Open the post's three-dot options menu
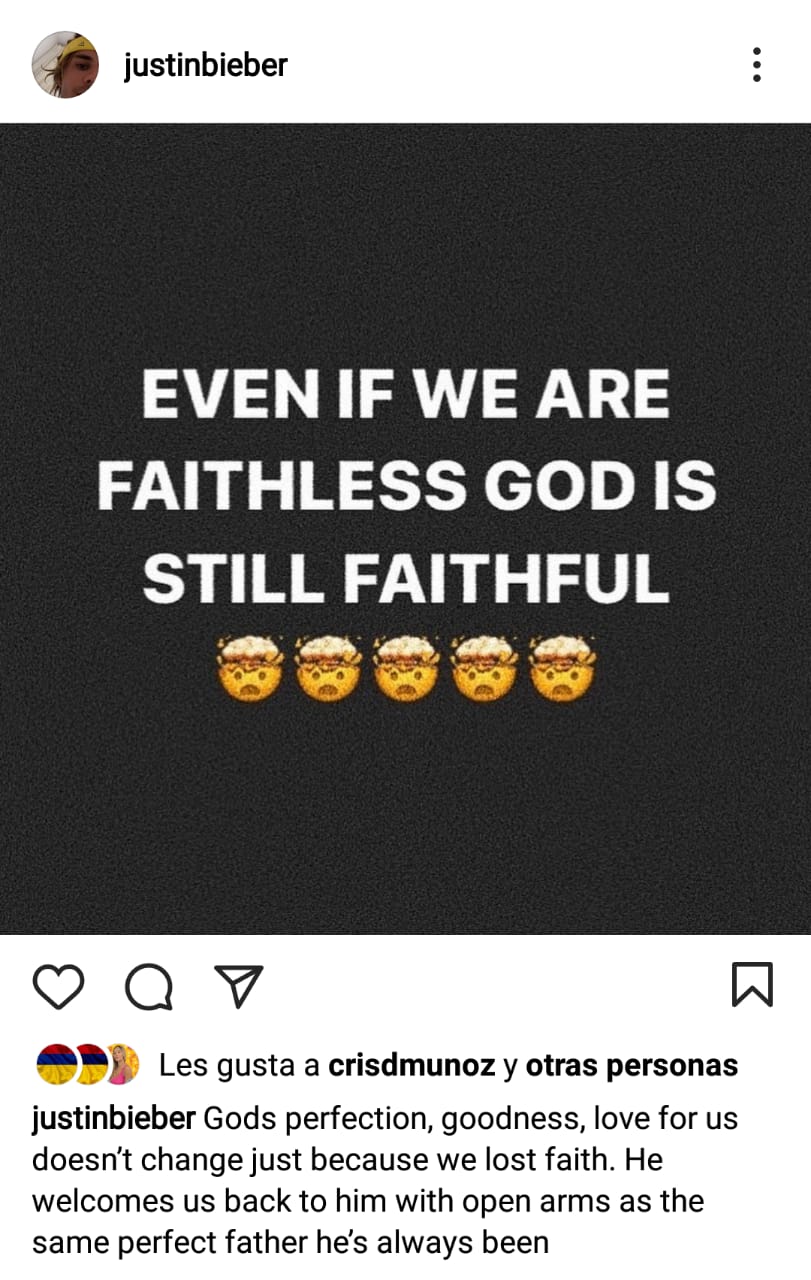Image resolution: width=811 pixels, height=1280 pixels. [x=757, y=65]
